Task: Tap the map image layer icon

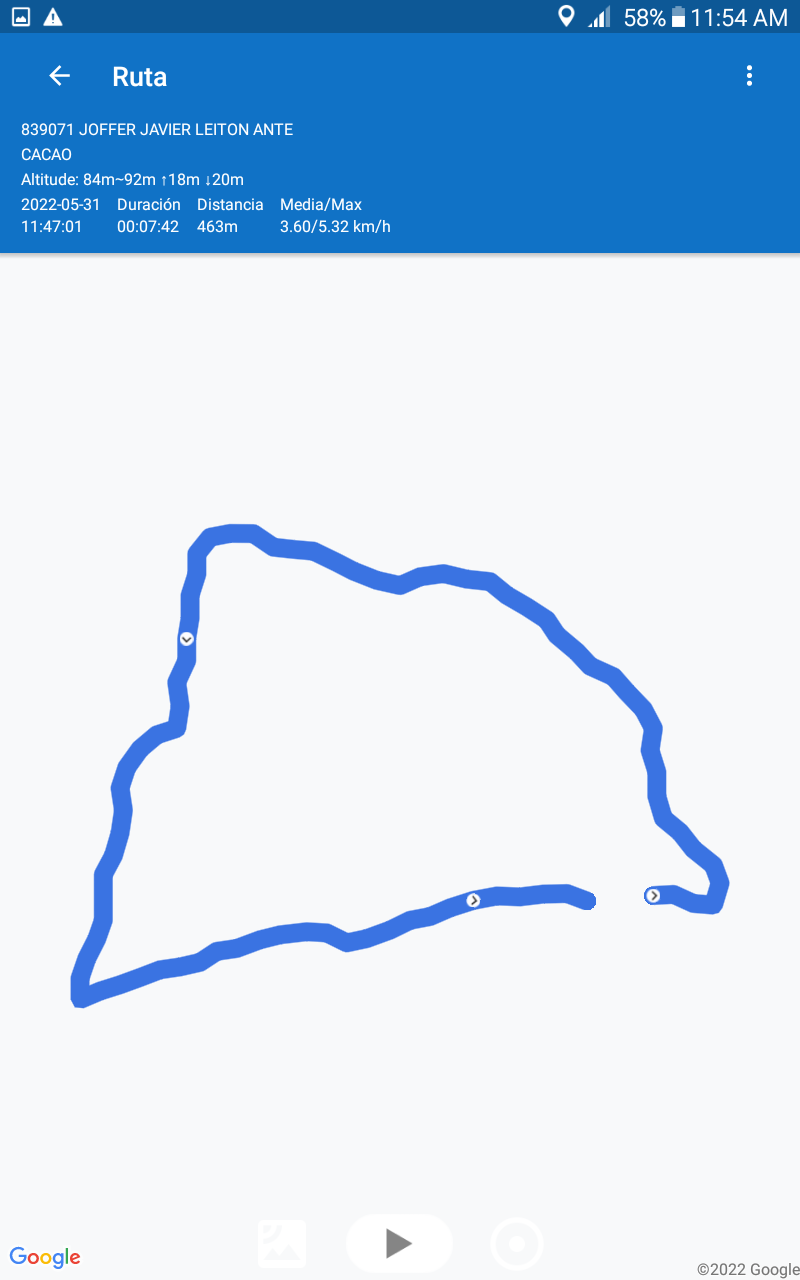Action: coord(282,1244)
